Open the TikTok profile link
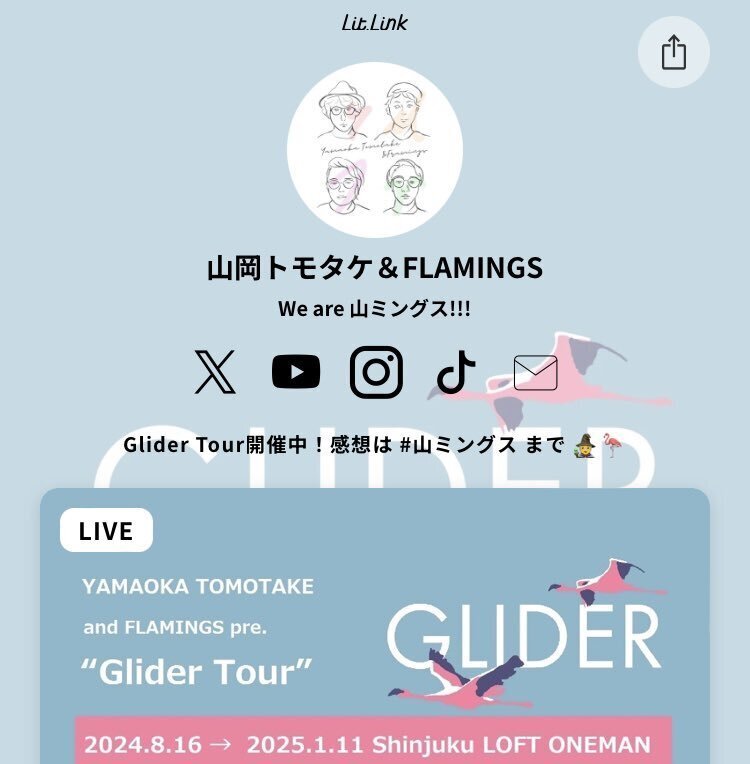This screenshot has width=750, height=764. point(456,373)
